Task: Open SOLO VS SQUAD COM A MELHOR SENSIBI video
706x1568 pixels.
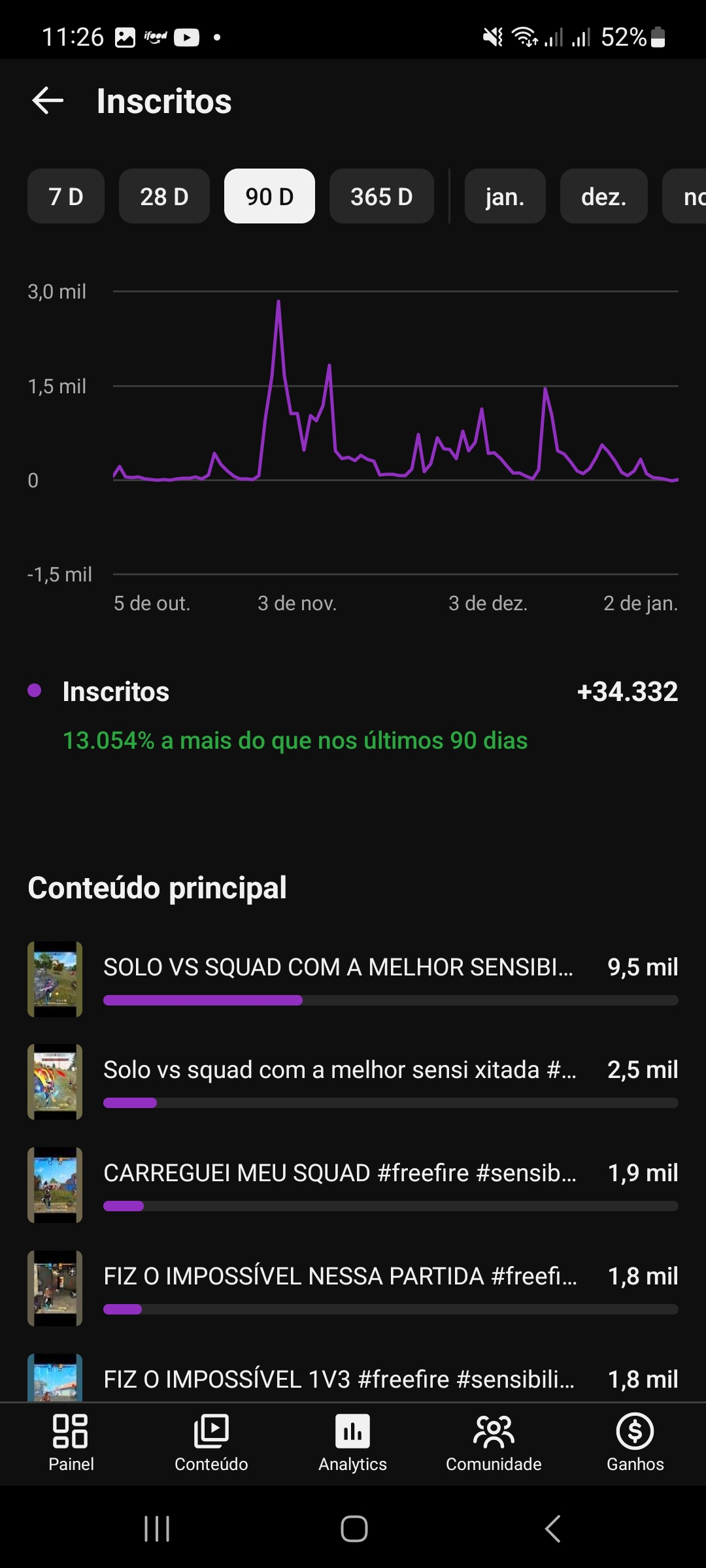Action: coord(339,968)
